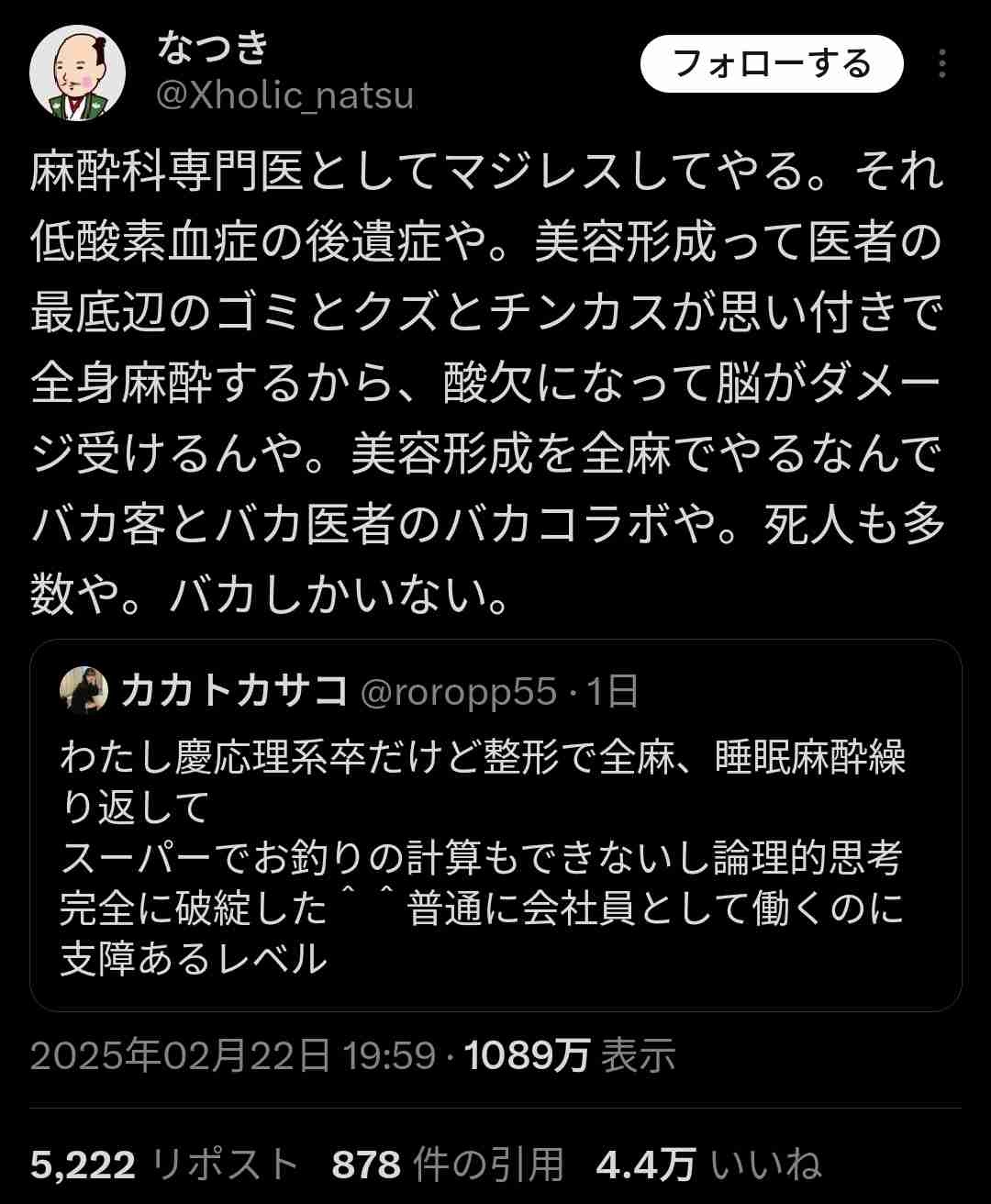This screenshot has width=991, height=1204.
Task: Open the overflow menu on the post
Action: pyautogui.click(x=941, y=64)
